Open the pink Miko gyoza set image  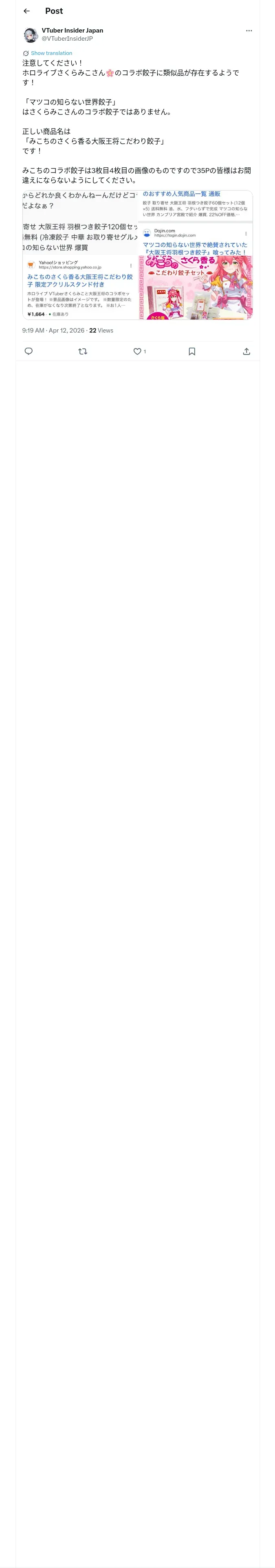click(195, 287)
